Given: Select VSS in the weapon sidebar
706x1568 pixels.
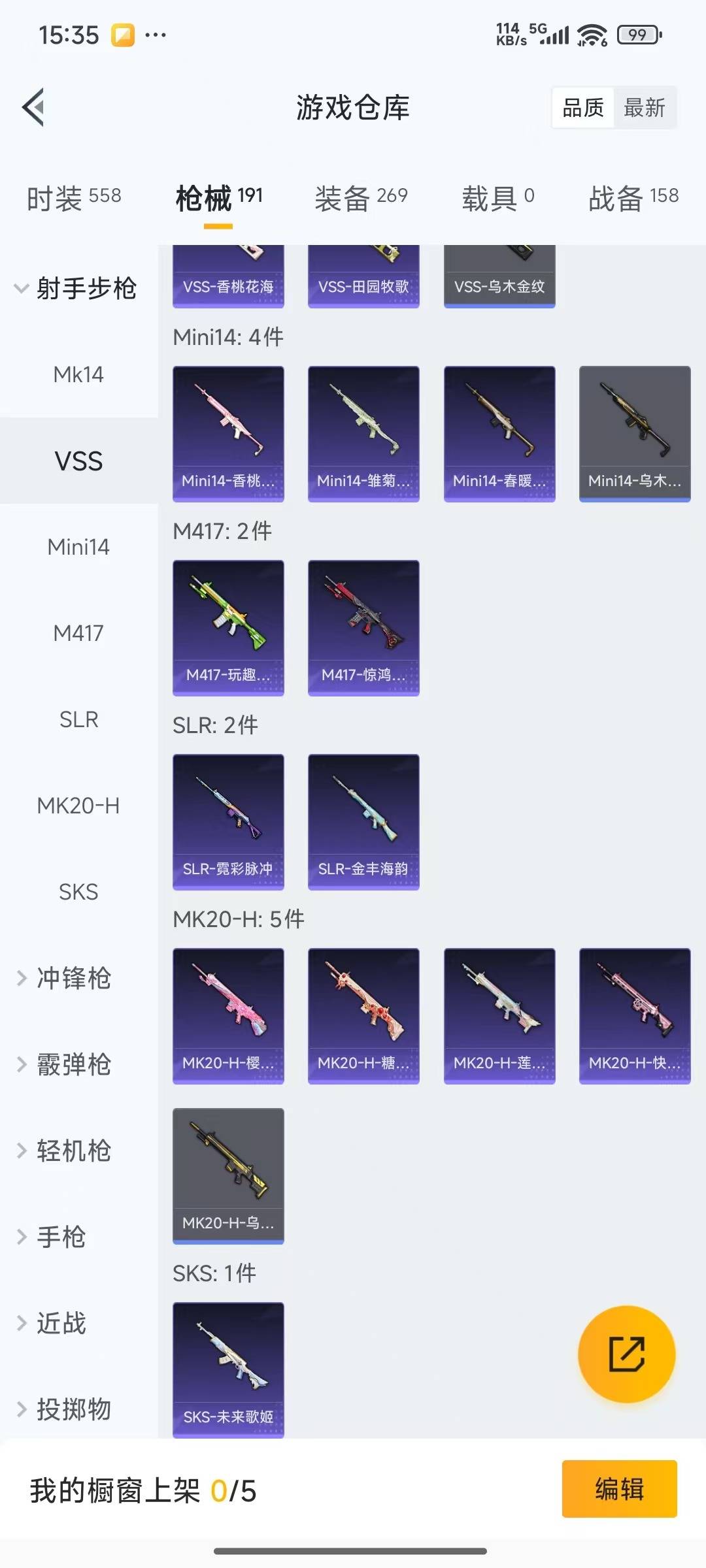Looking at the screenshot, I should tap(79, 461).
